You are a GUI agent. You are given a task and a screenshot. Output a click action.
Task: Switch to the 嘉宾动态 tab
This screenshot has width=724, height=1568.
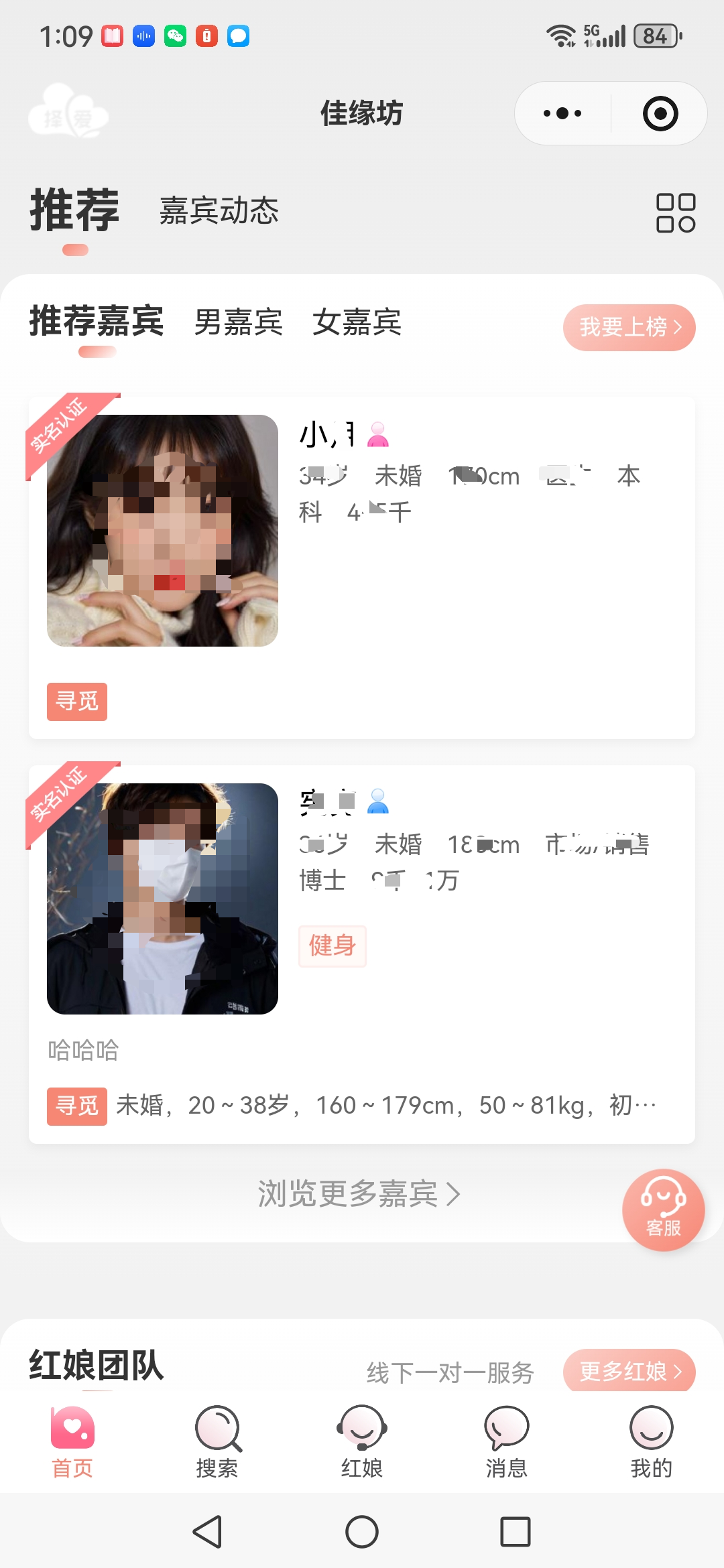[x=219, y=211]
